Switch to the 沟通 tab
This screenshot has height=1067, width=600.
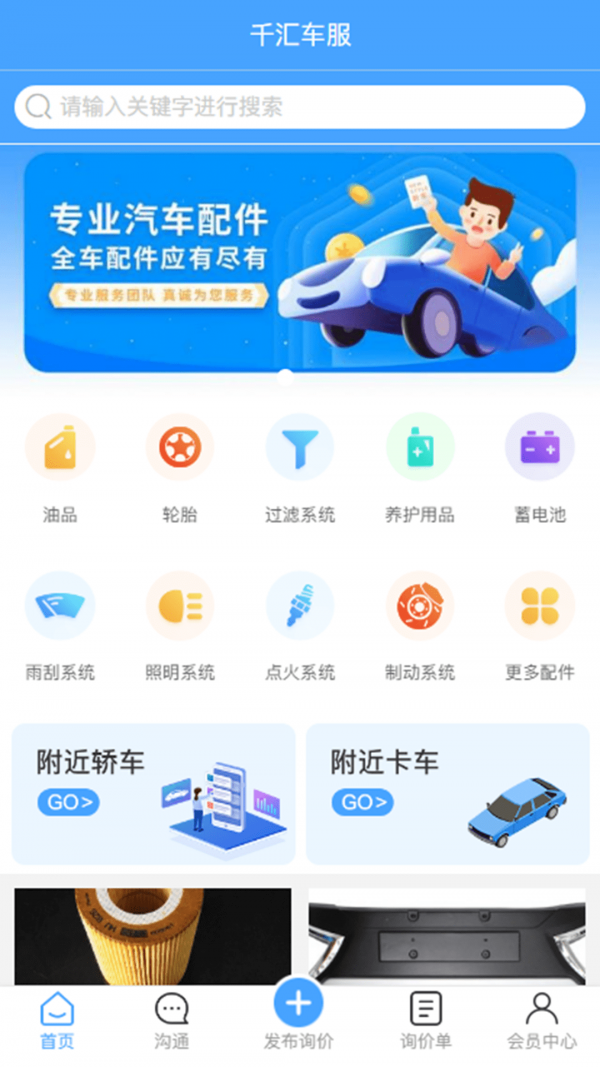coord(172,1020)
